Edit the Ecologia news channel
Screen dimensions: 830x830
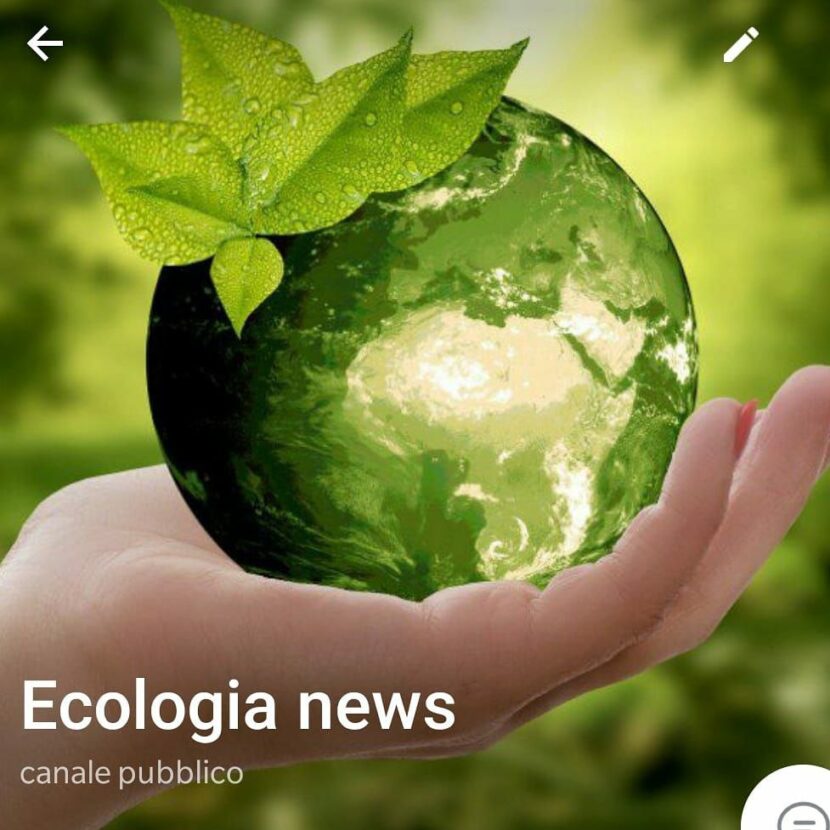(741, 45)
